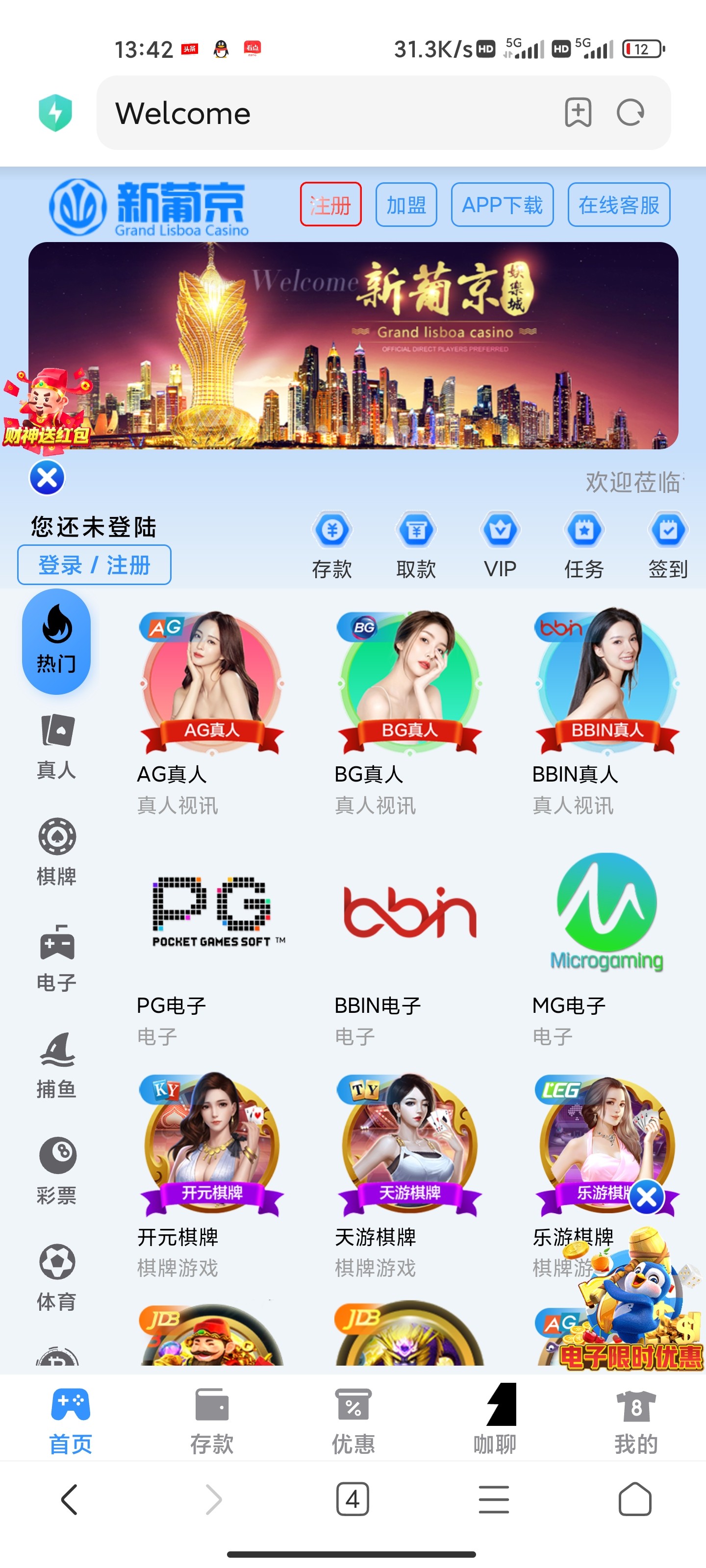Open the browser tab switcher showing 4
706x1568 pixels.
353,1499
